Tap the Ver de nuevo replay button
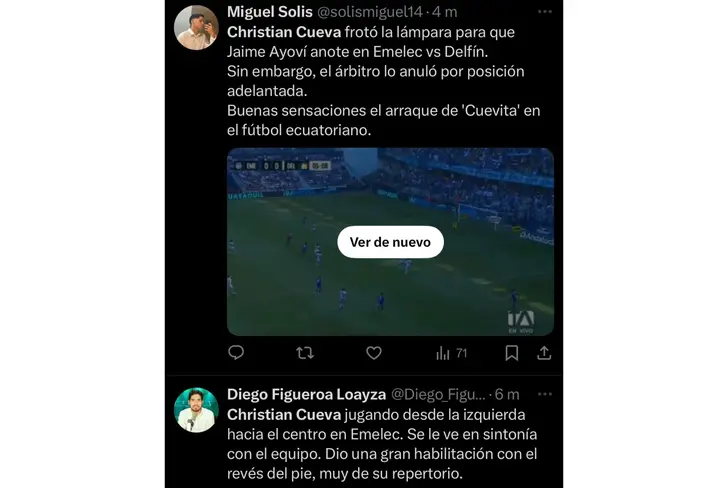The width and height of the screenshot is (728, 488). [390, 242]
